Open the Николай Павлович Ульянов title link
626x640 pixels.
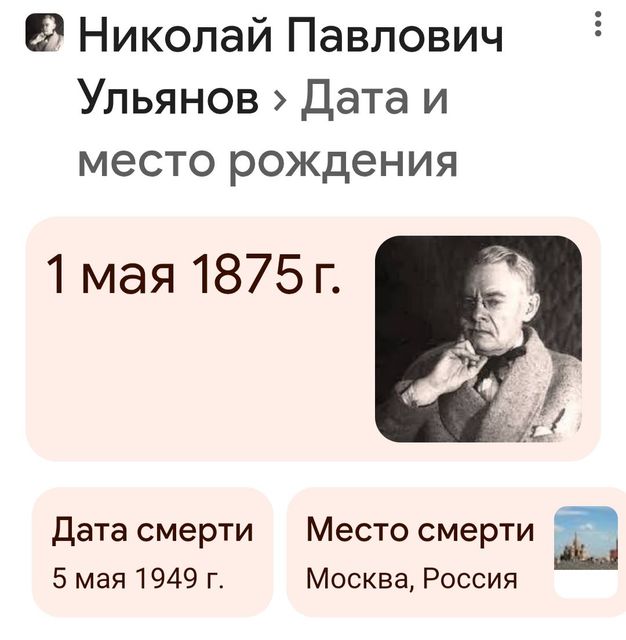click(290, 40)
